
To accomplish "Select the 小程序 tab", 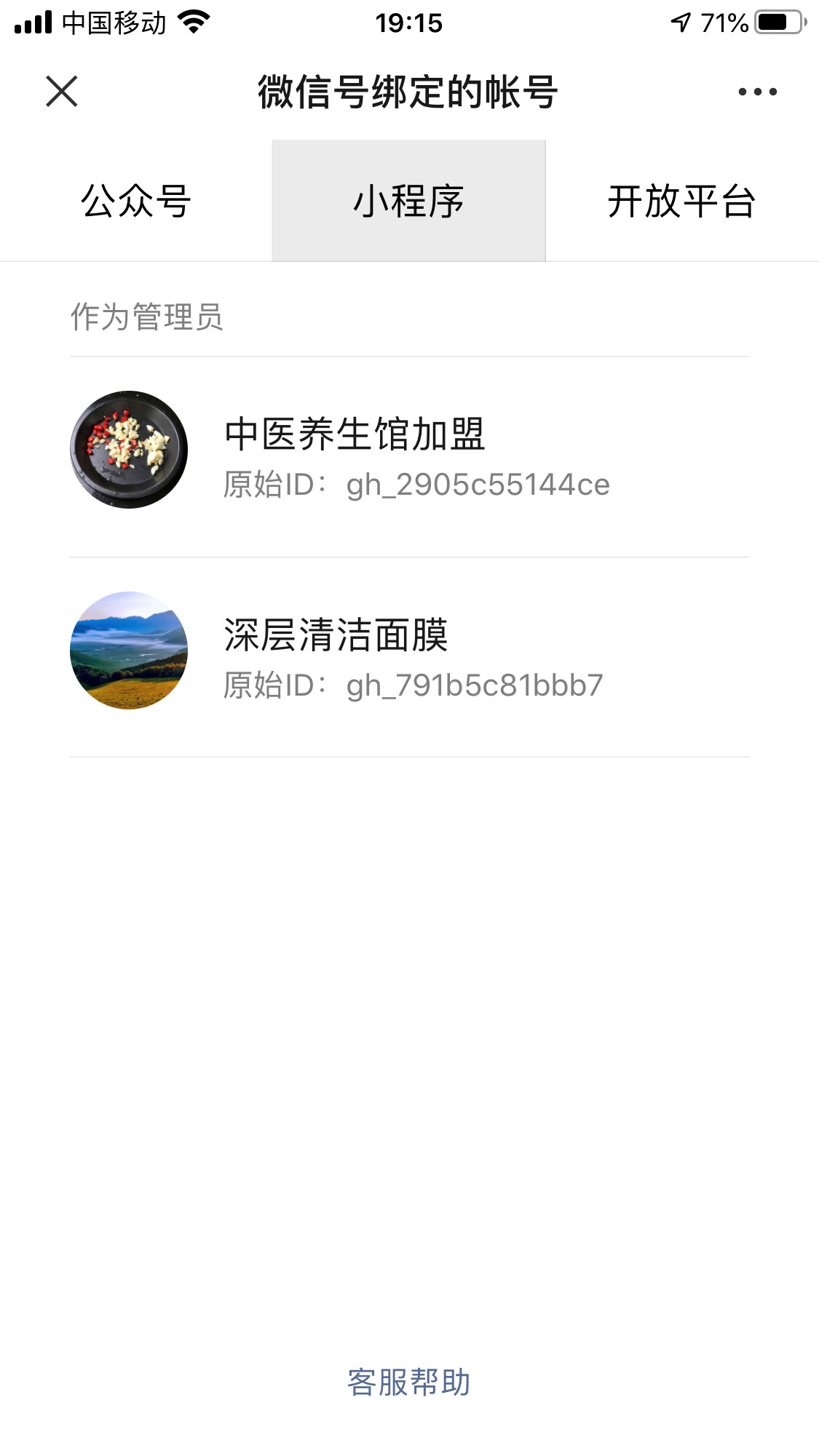I will pyautogui.click(x=408, y=201).
